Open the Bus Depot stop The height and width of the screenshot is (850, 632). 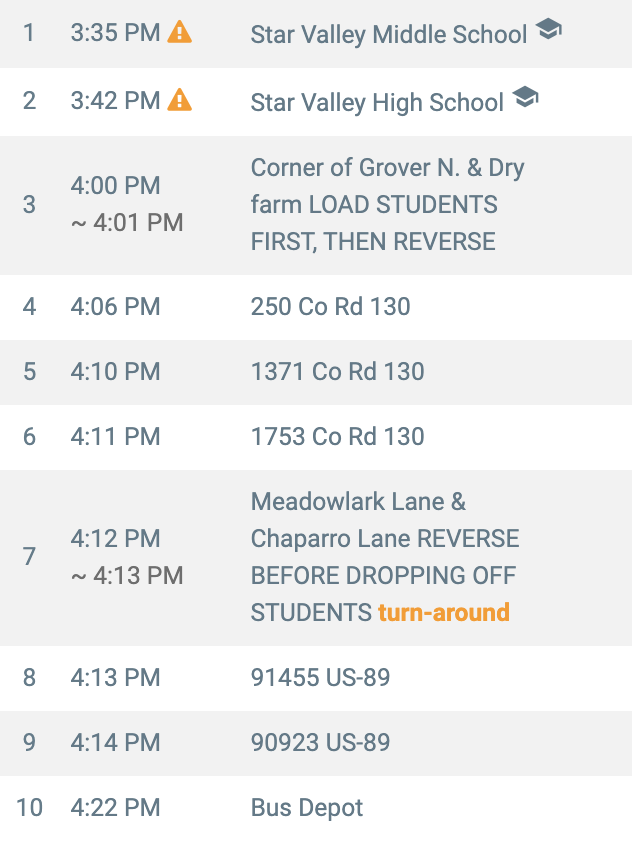click(307, 808)
